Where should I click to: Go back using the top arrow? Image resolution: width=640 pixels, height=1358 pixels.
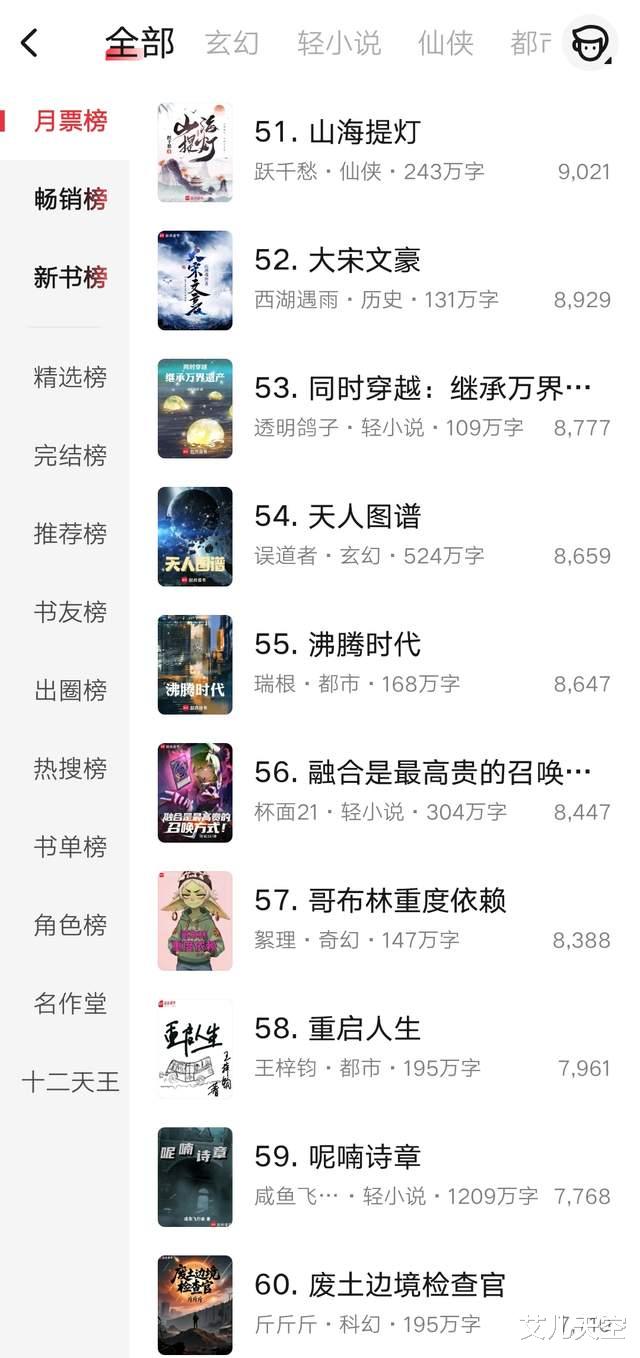click(x=30, y=43)
